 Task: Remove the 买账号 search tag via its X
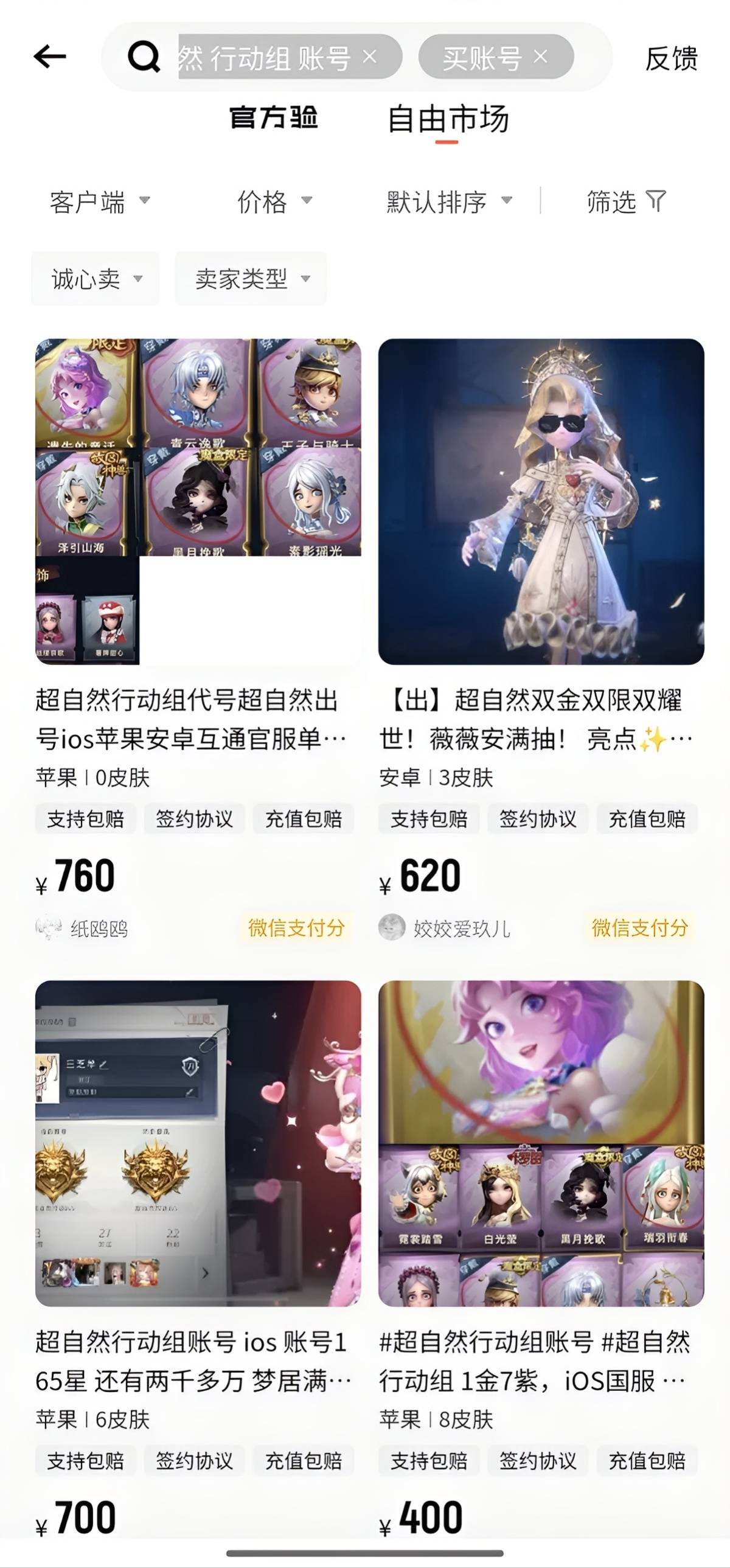click(x=539, y=56)
